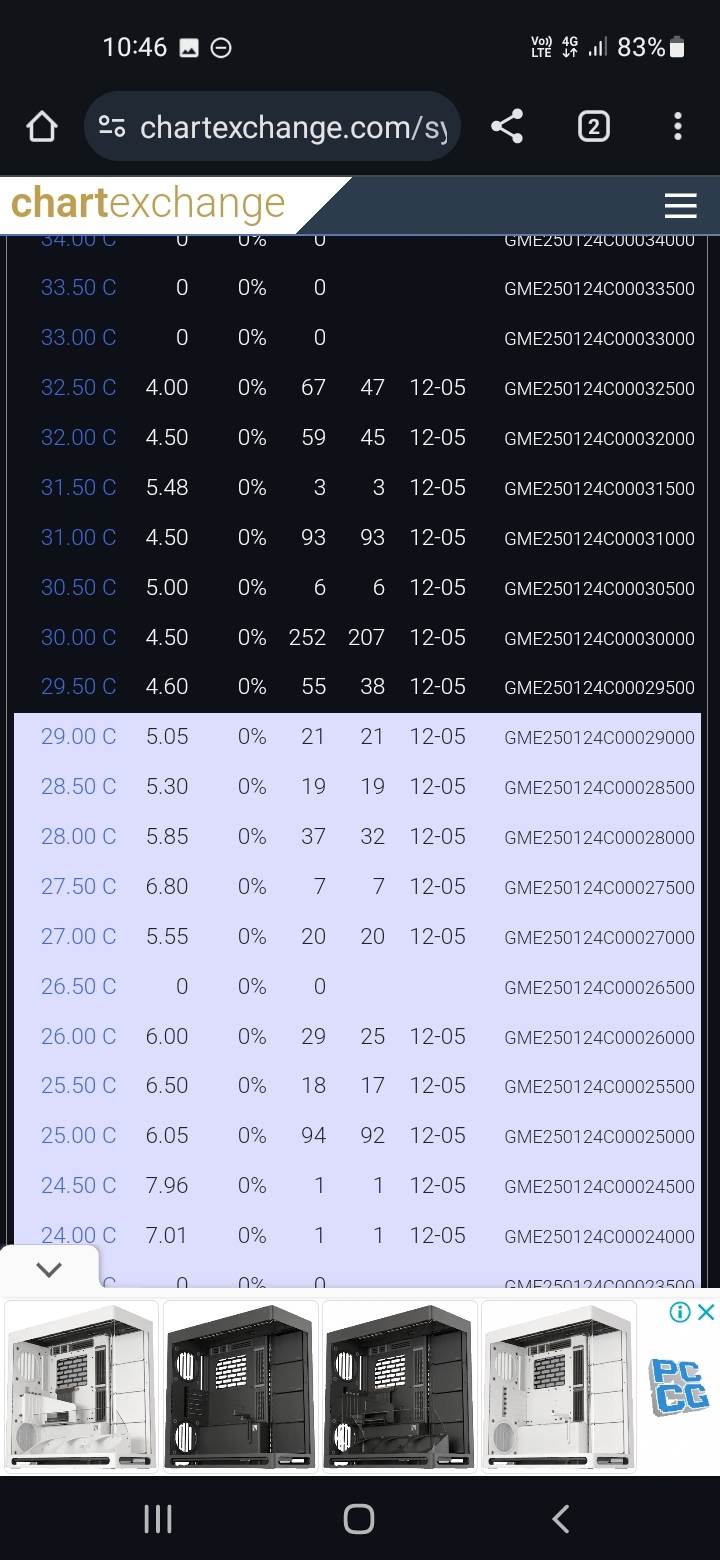Open the 27.50 C strike link

78,887
